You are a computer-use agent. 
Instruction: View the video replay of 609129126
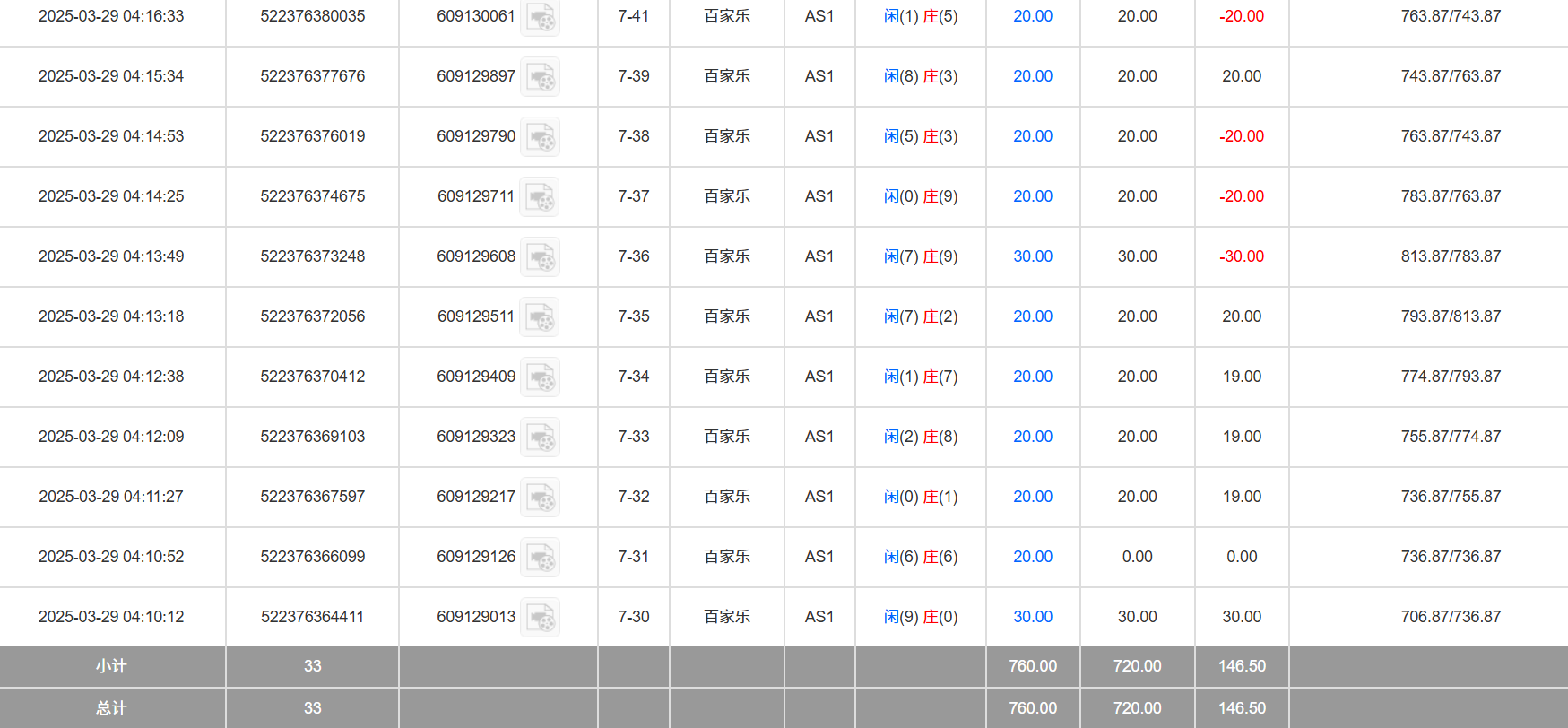tap(541, 558)
